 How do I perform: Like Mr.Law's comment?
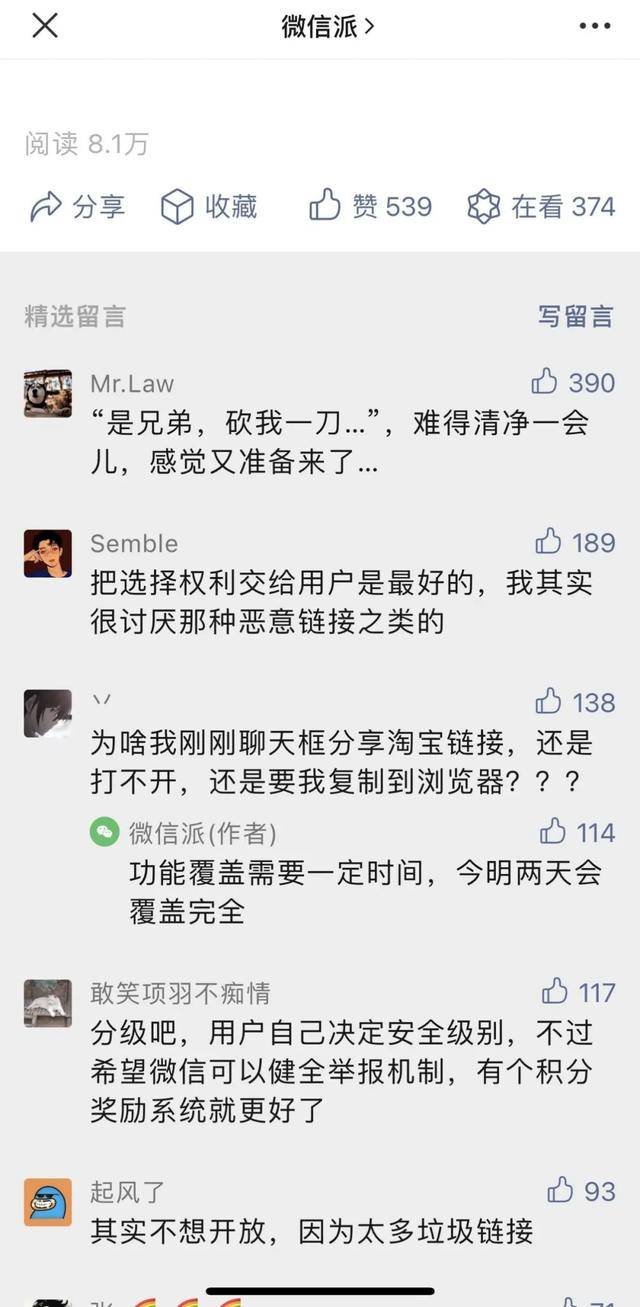(545, 382)
